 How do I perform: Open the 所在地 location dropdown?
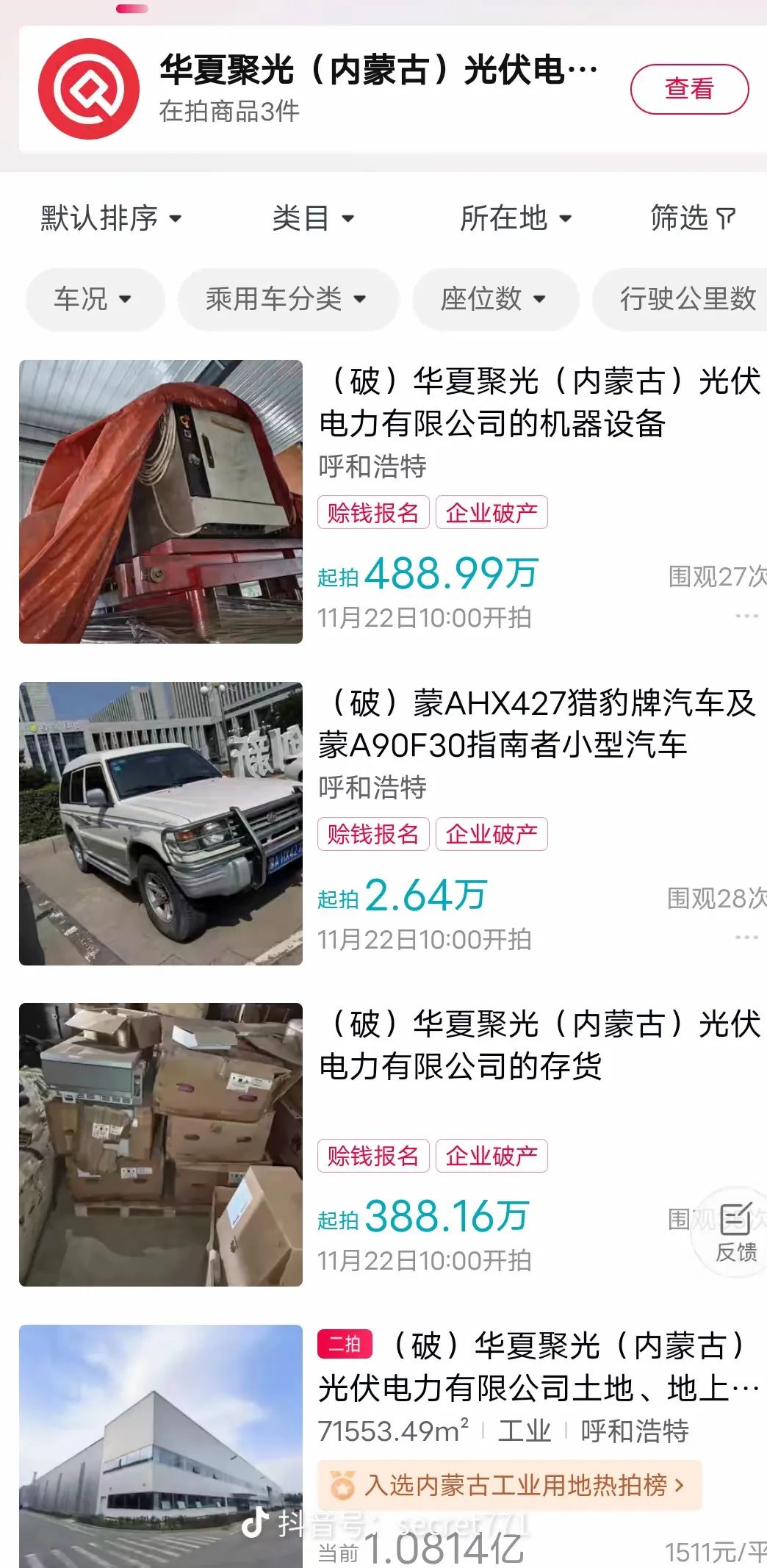515,218
